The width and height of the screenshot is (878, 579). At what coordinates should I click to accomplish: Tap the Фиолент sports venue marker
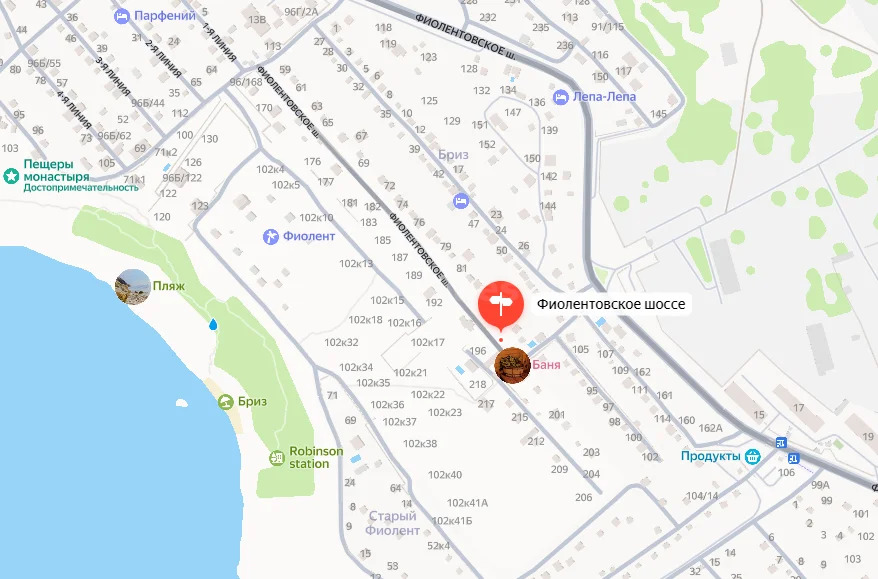click(x=270, y=237)
